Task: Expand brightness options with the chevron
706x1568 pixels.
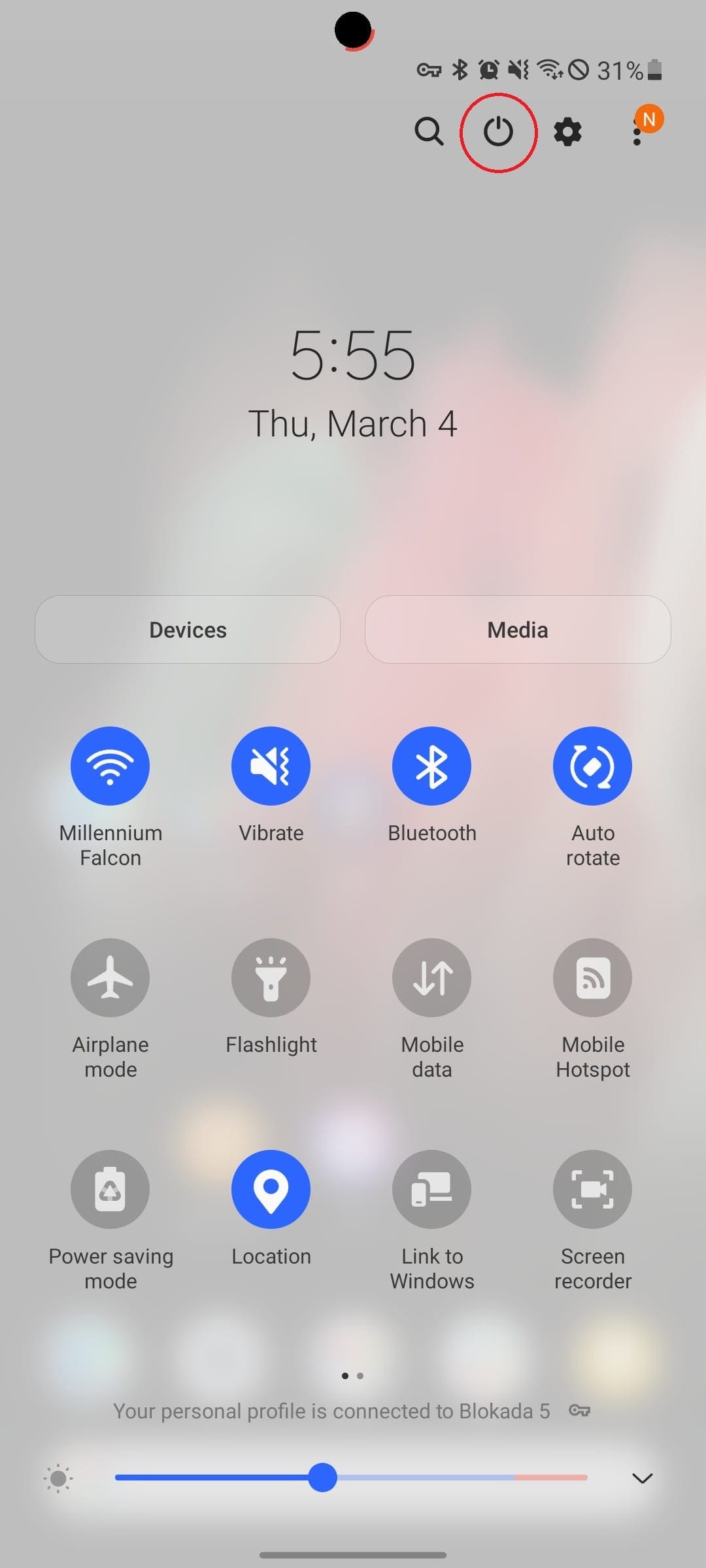Action: pyautogui.click(x=642, y=1478)
